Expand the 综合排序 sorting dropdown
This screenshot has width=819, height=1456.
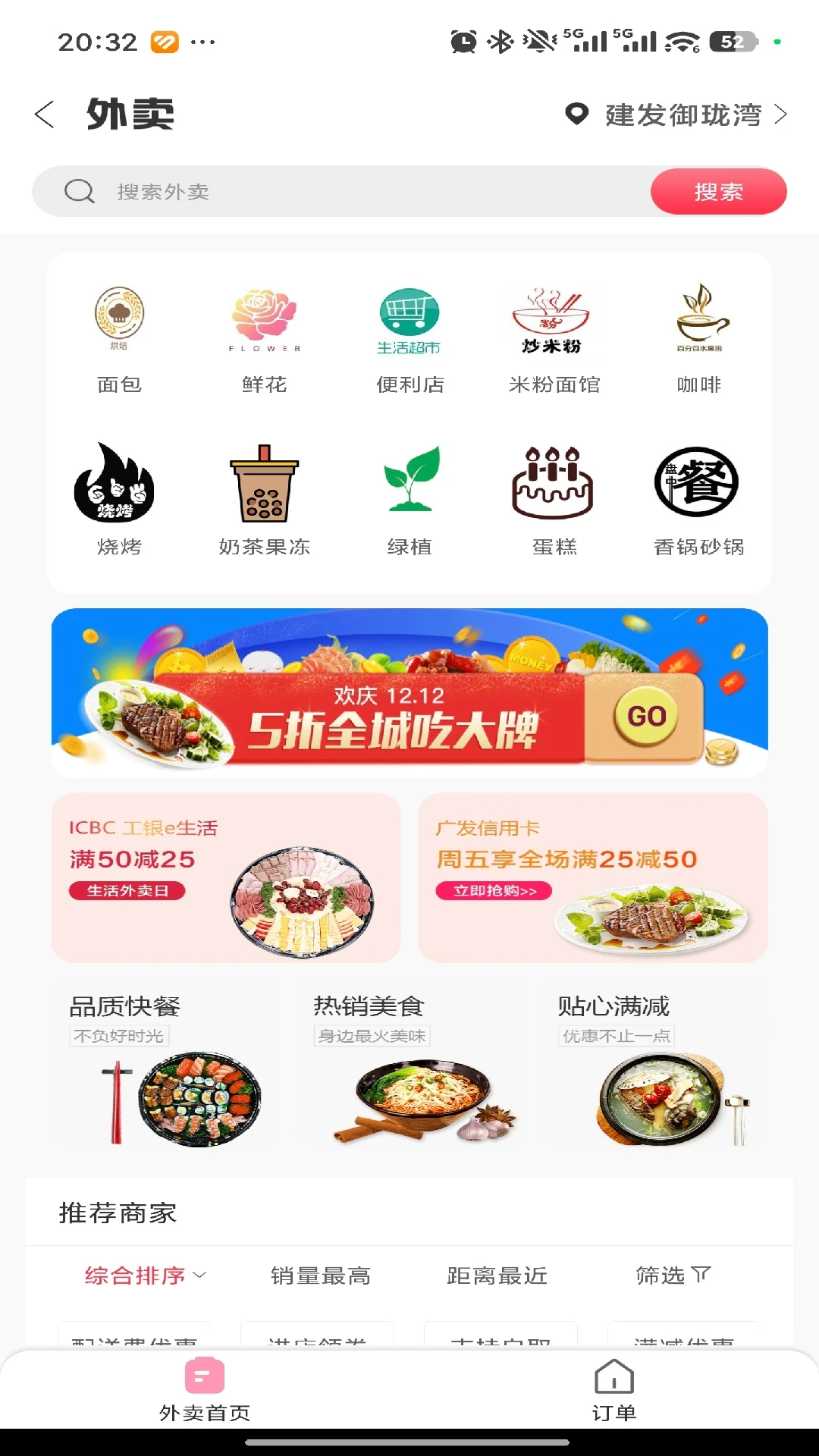[146, 1276]
